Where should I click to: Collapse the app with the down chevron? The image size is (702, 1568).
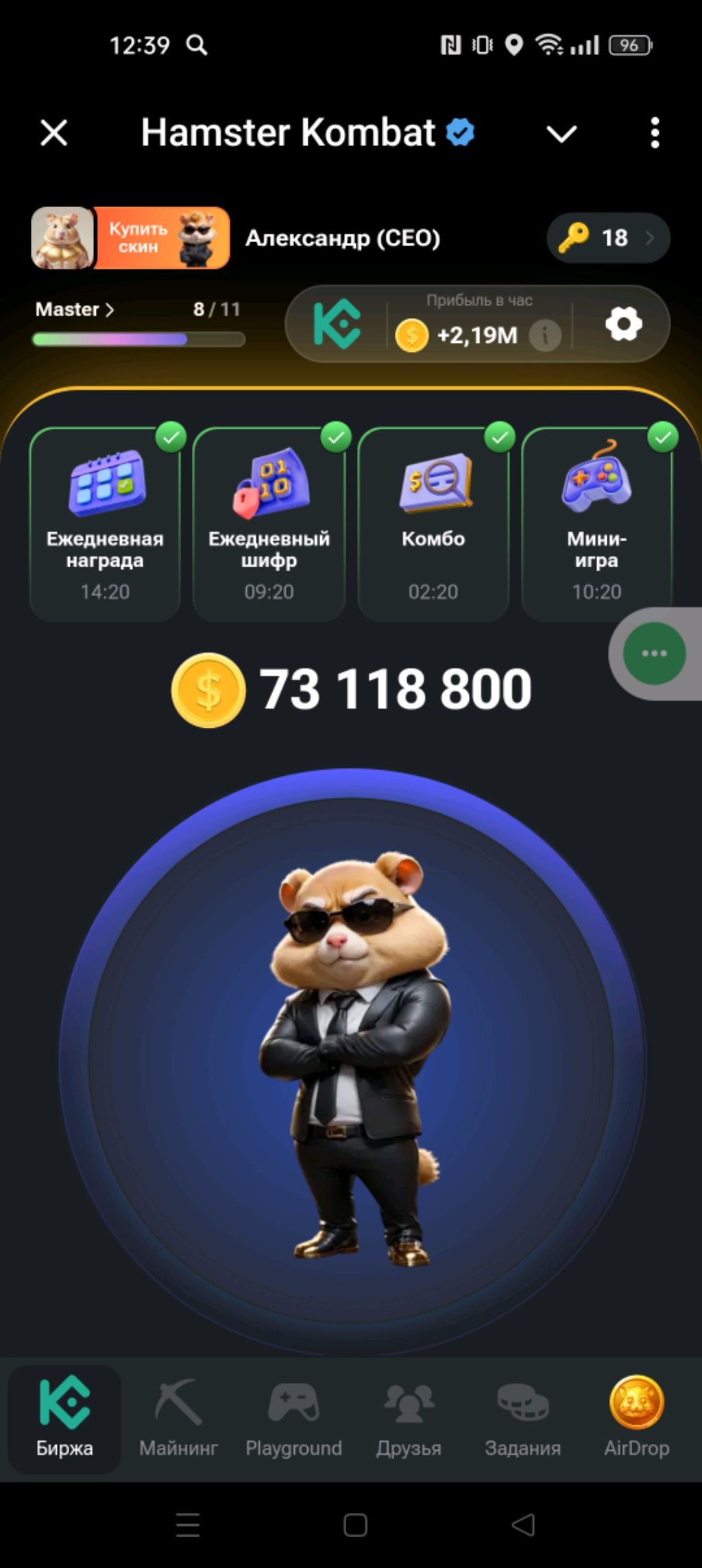561,133
